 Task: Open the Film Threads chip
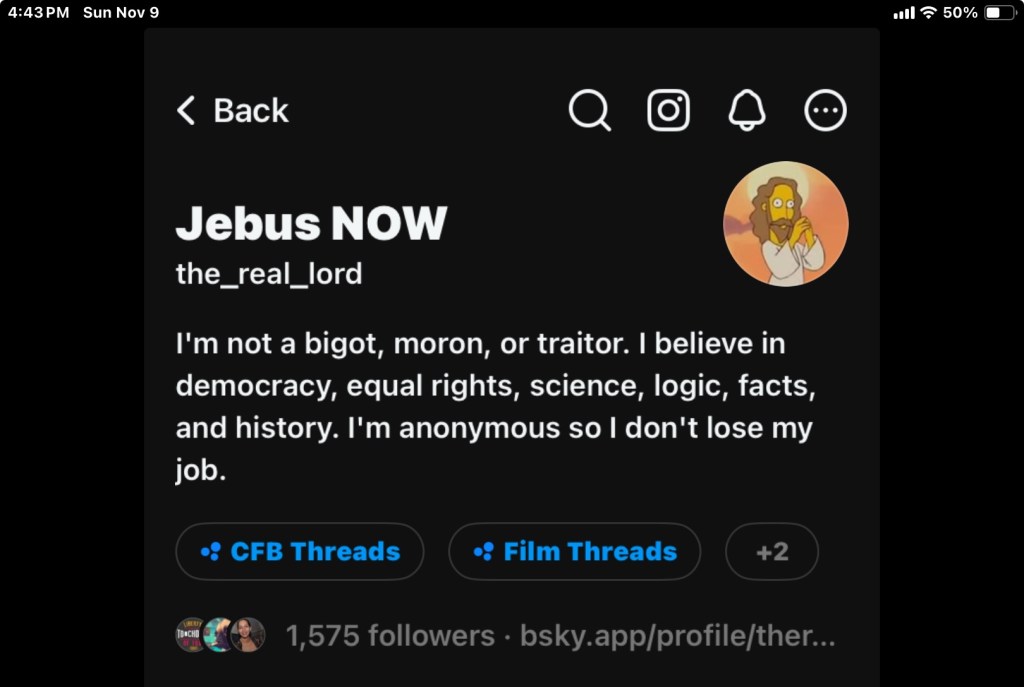[x=574, y=551]
